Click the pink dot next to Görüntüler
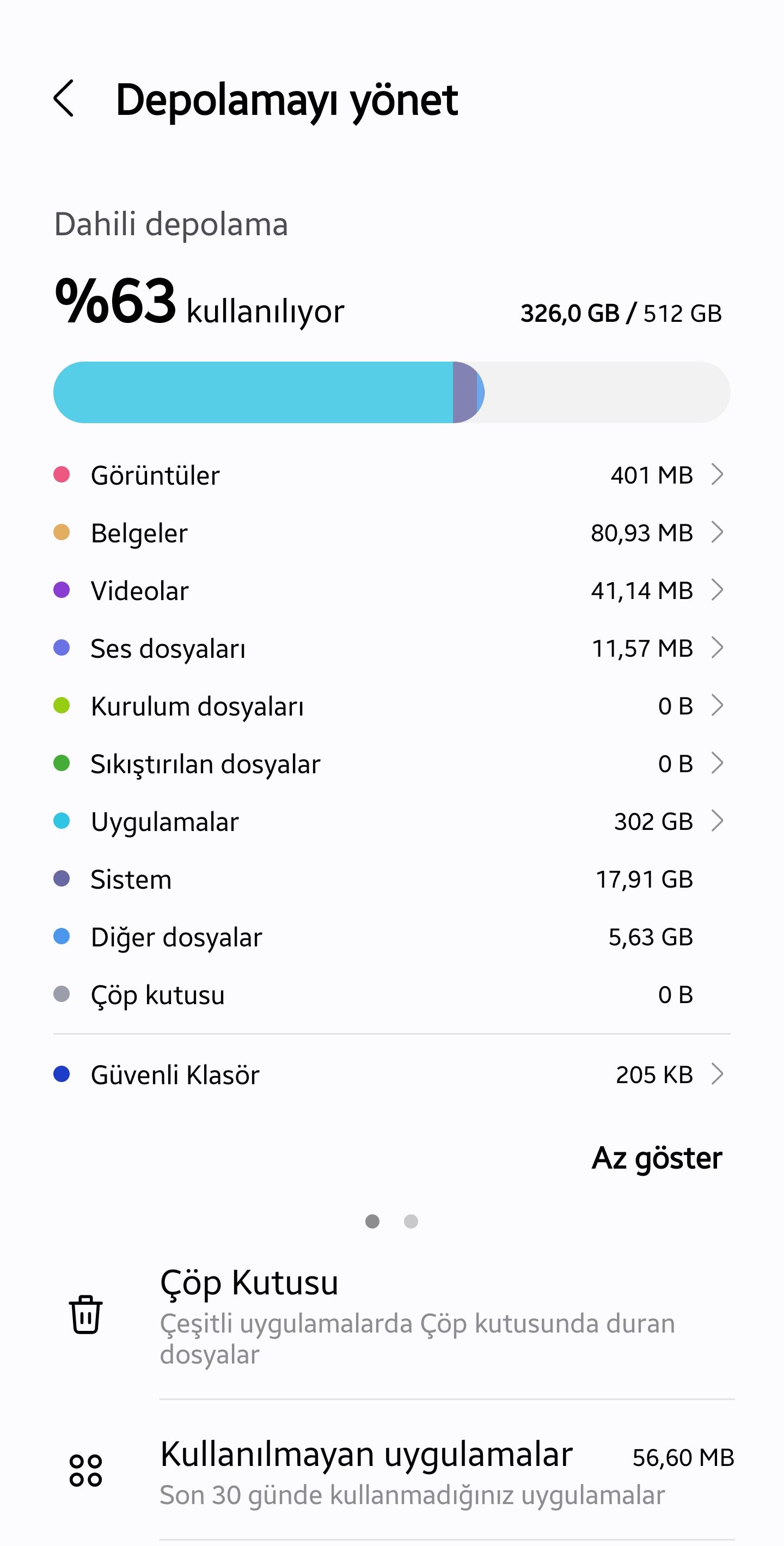The width and height of the screenshot is (784, 1546). pos(62,474)
